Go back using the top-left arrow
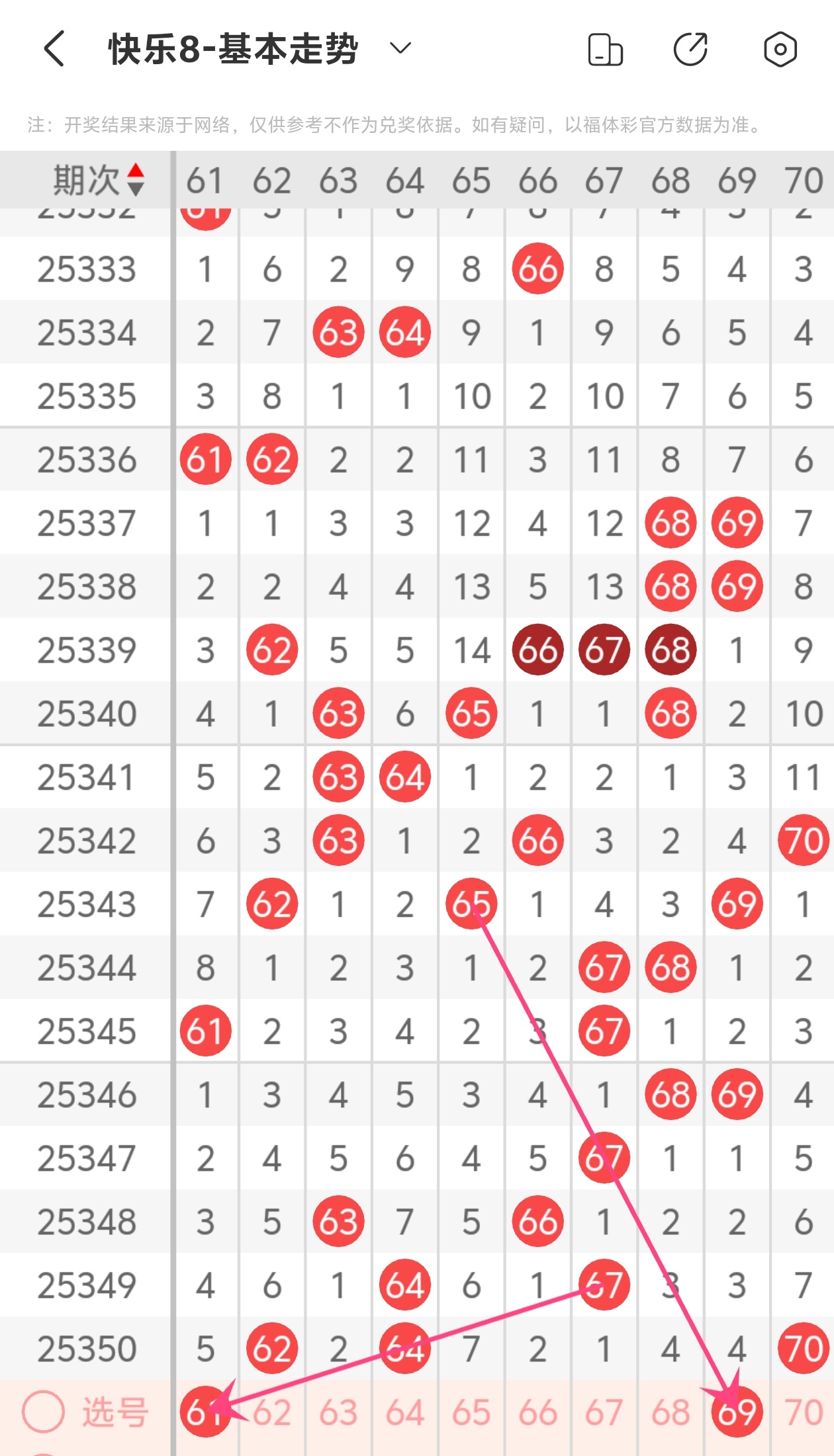Viewport: 834px width, 1456px height. (x=54, y=49)
